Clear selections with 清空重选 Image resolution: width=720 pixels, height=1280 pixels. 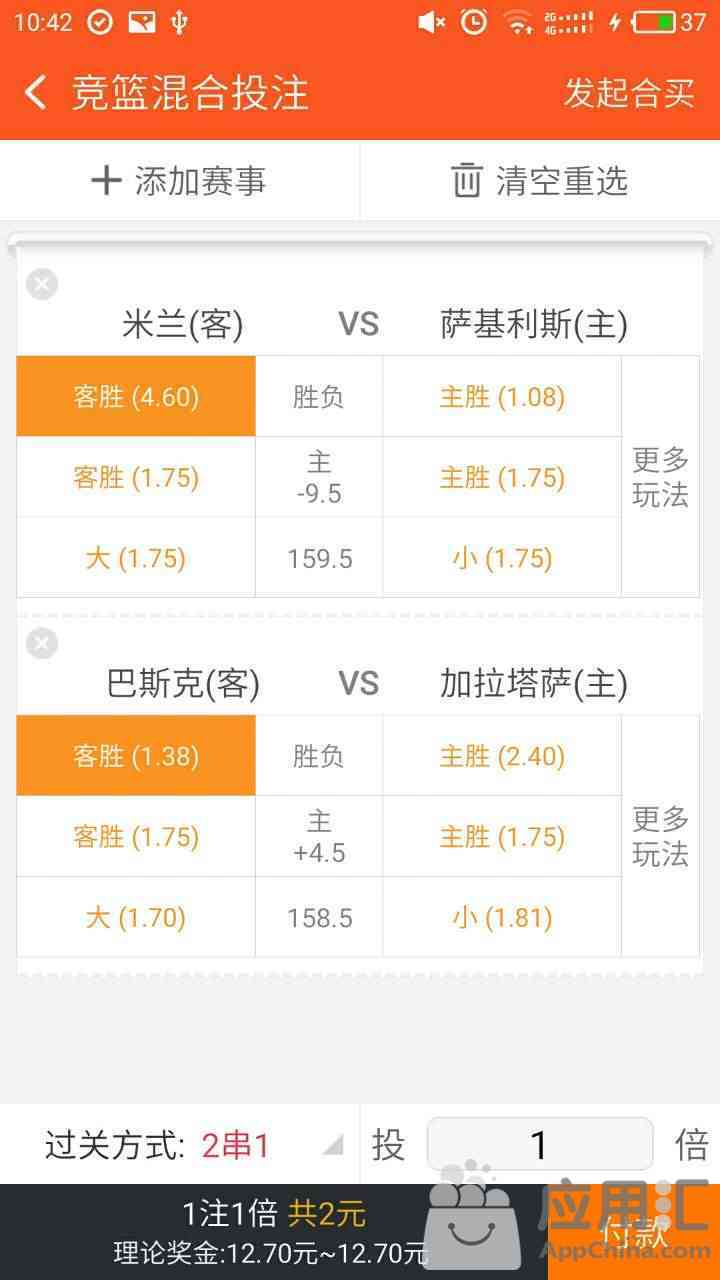(540, 181)
